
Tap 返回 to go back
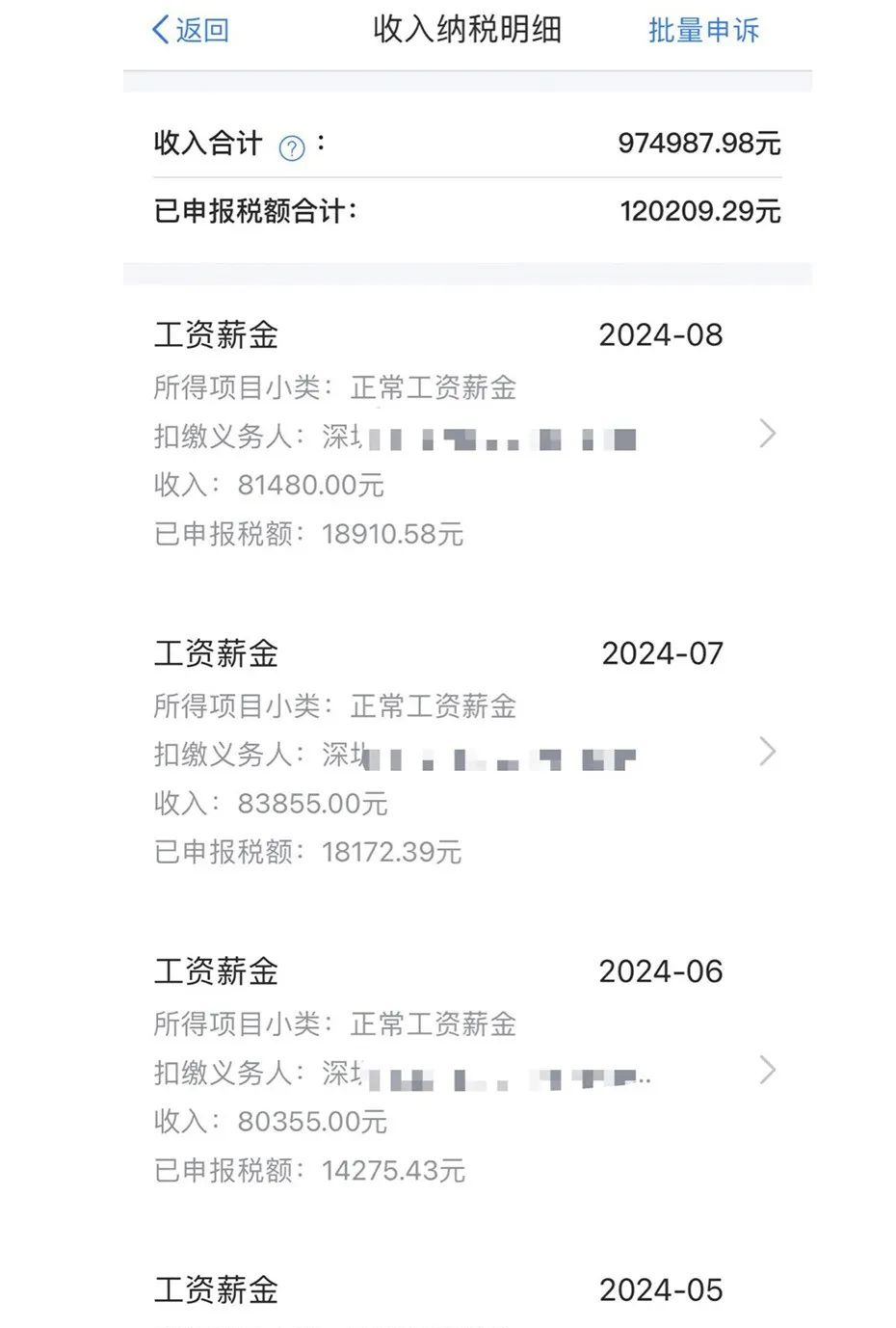[x=191, y=30]
